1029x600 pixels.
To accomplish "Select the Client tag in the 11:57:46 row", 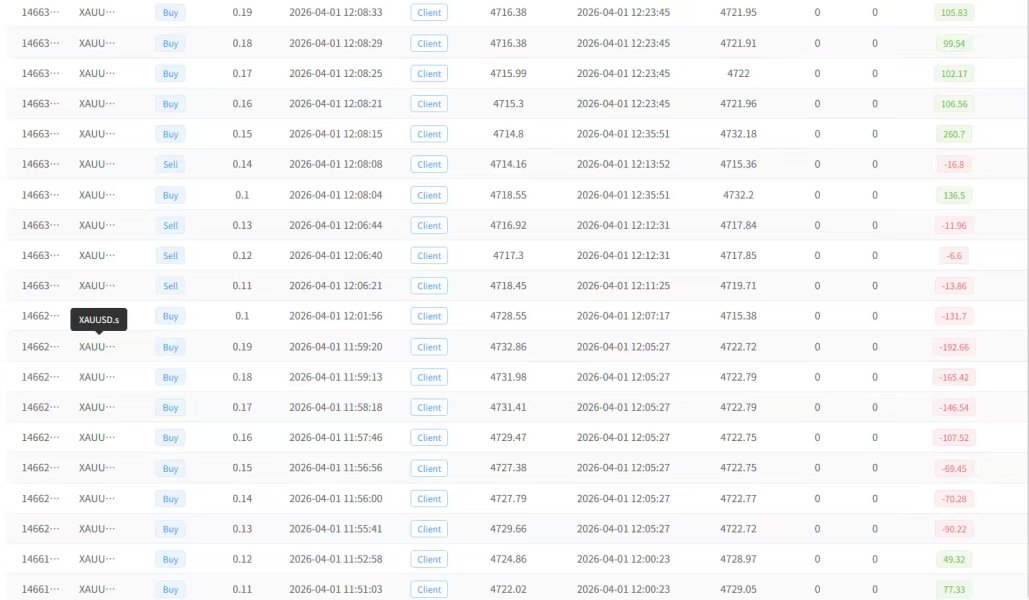I will tap(429, 438).
